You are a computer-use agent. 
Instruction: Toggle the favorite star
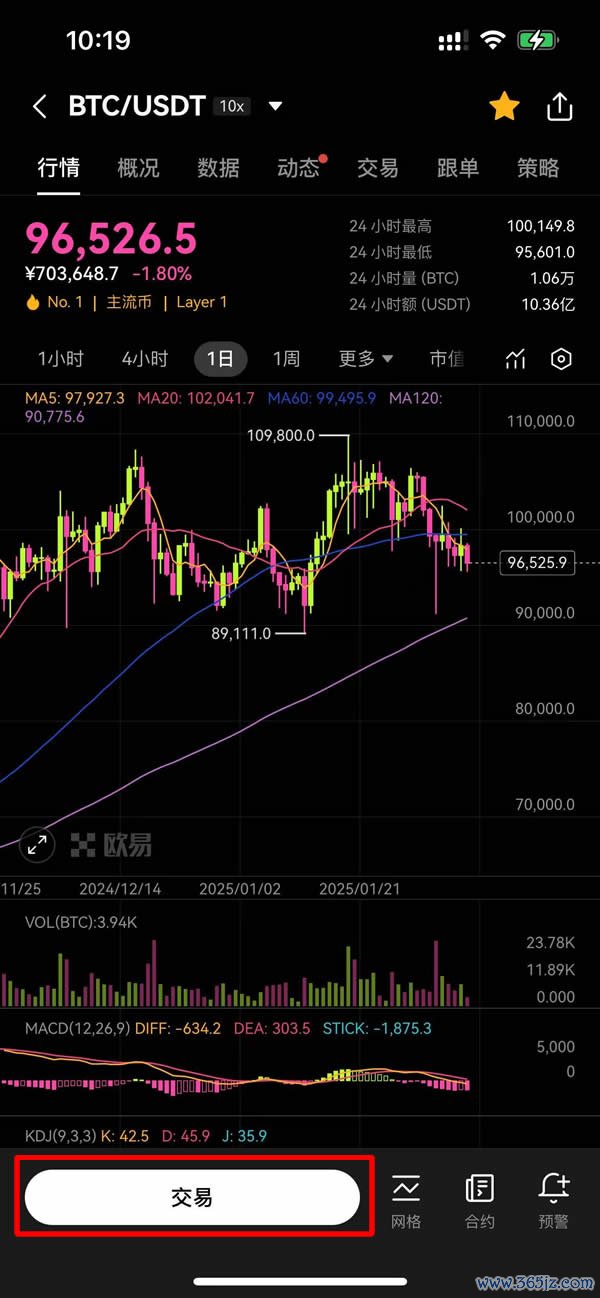(504, 106)
